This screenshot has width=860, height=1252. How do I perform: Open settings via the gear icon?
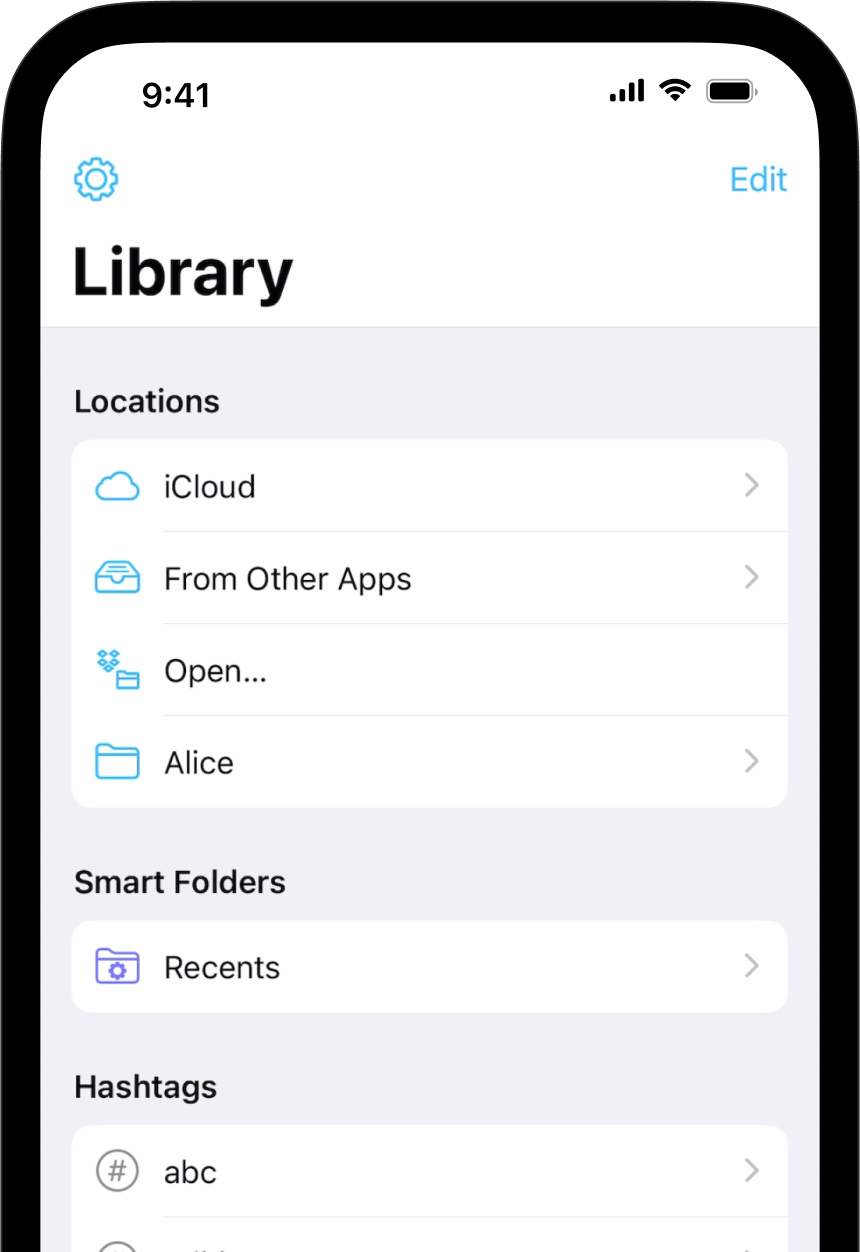(96, 179)
